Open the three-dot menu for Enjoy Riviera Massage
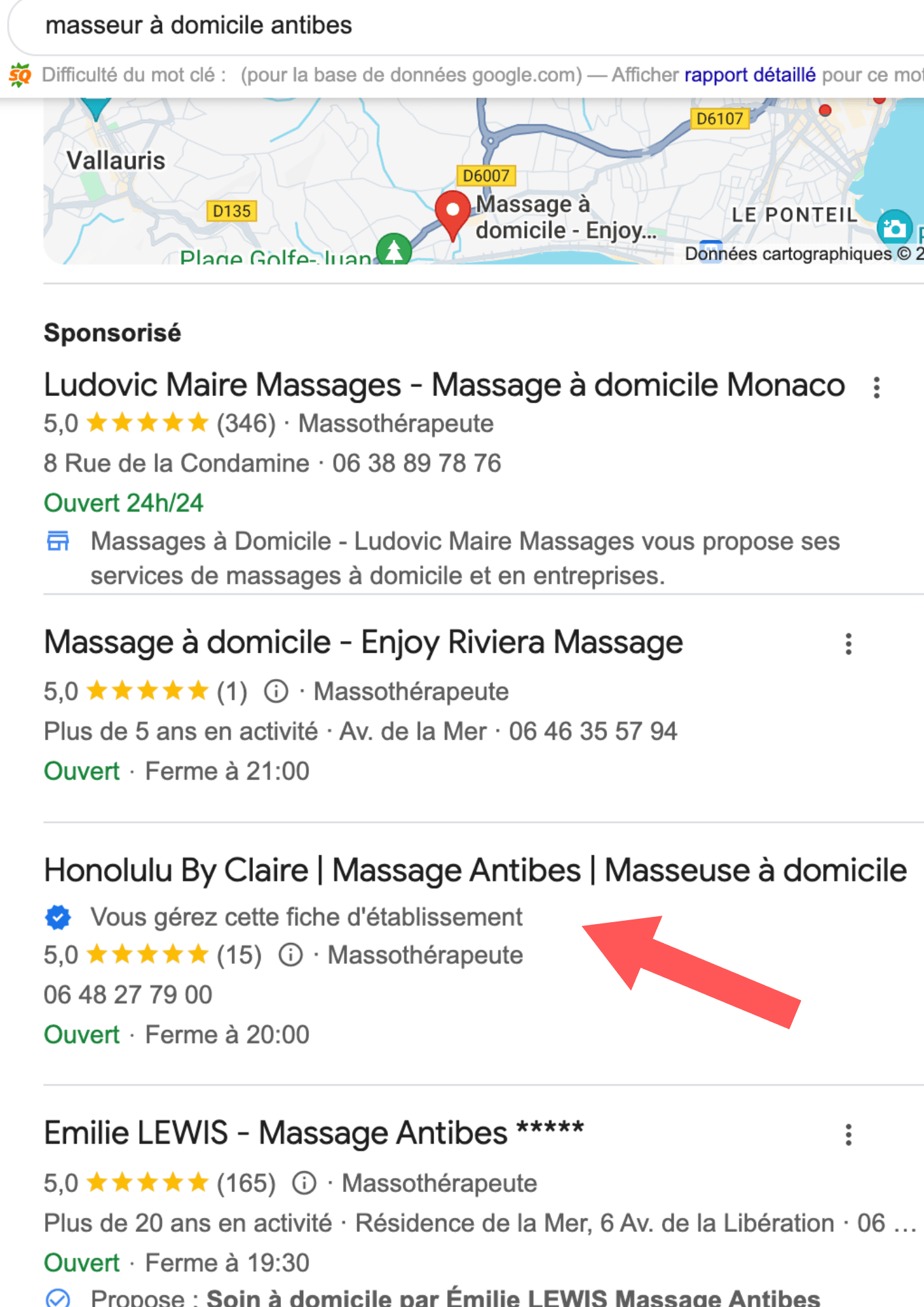This screenshot has height=1307, width=924. 848,644
